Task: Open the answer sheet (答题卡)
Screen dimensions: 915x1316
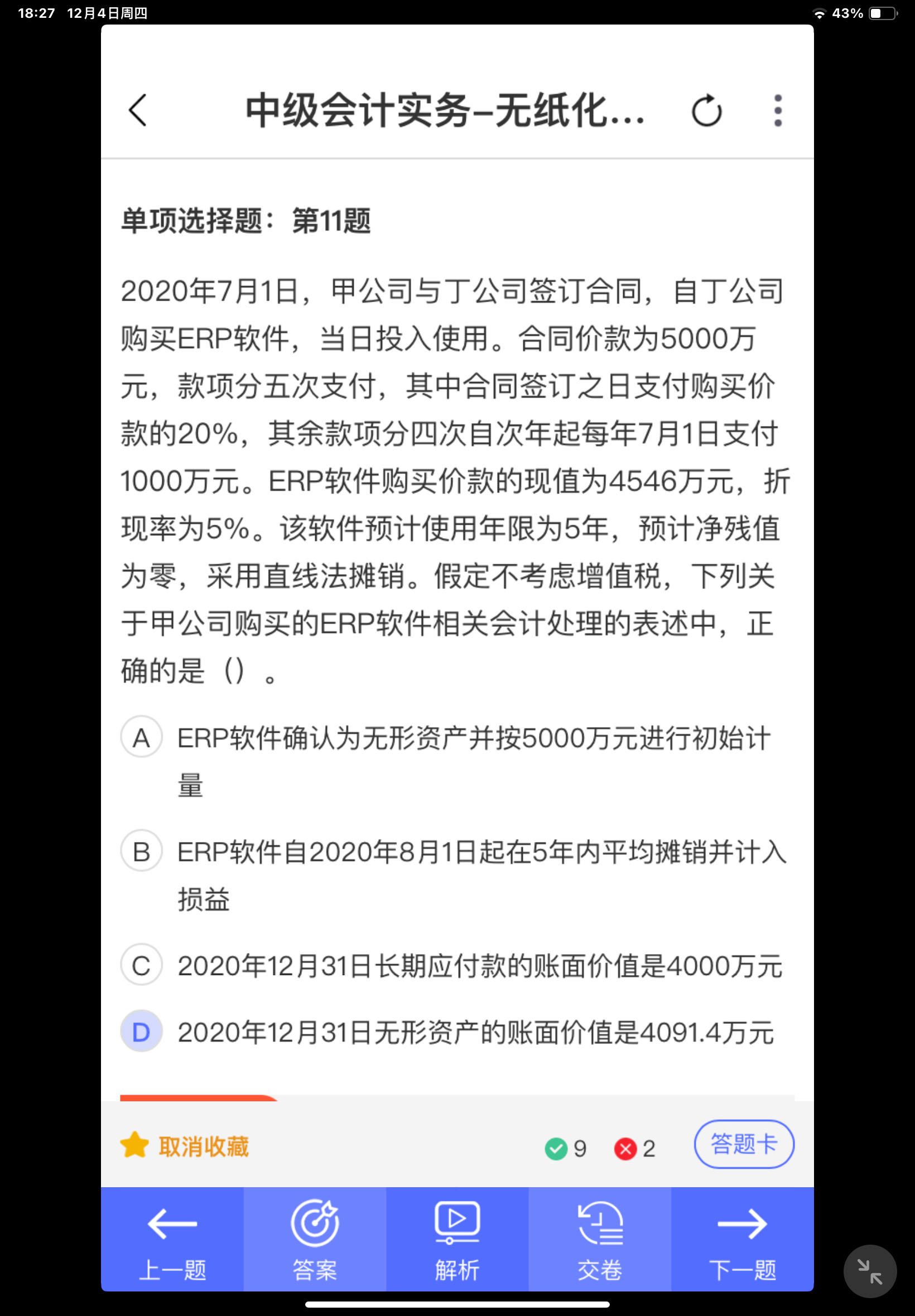Action: [744, 1144]
